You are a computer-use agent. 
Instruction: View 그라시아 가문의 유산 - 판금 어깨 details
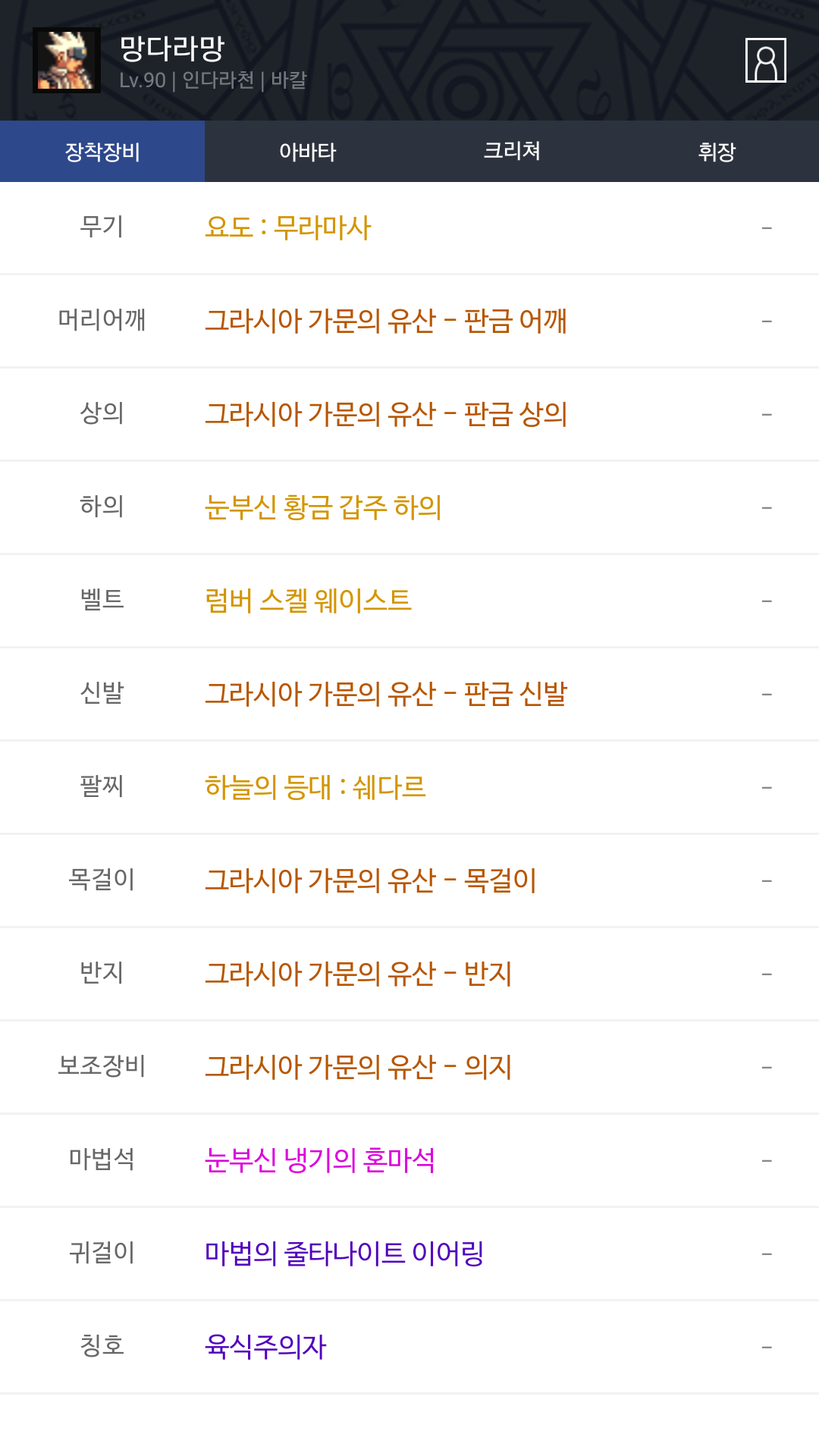click(386, 321)
